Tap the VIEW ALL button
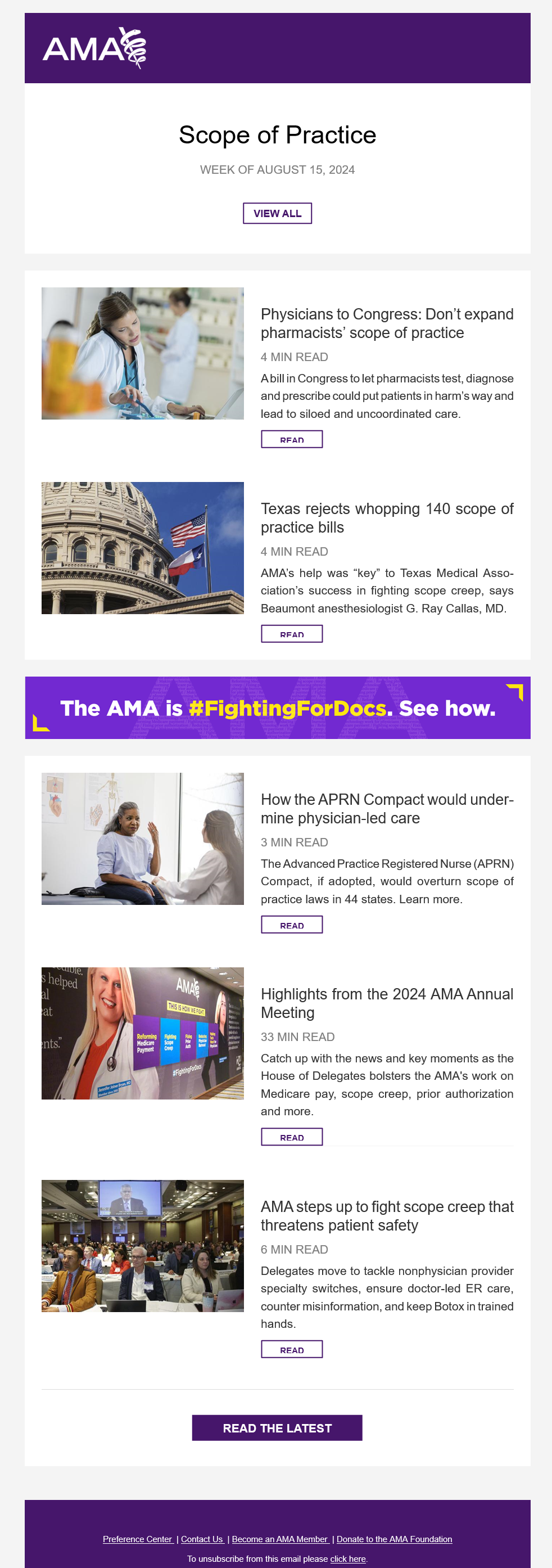This screenshot has height=1568, width=552. (277, 213)
